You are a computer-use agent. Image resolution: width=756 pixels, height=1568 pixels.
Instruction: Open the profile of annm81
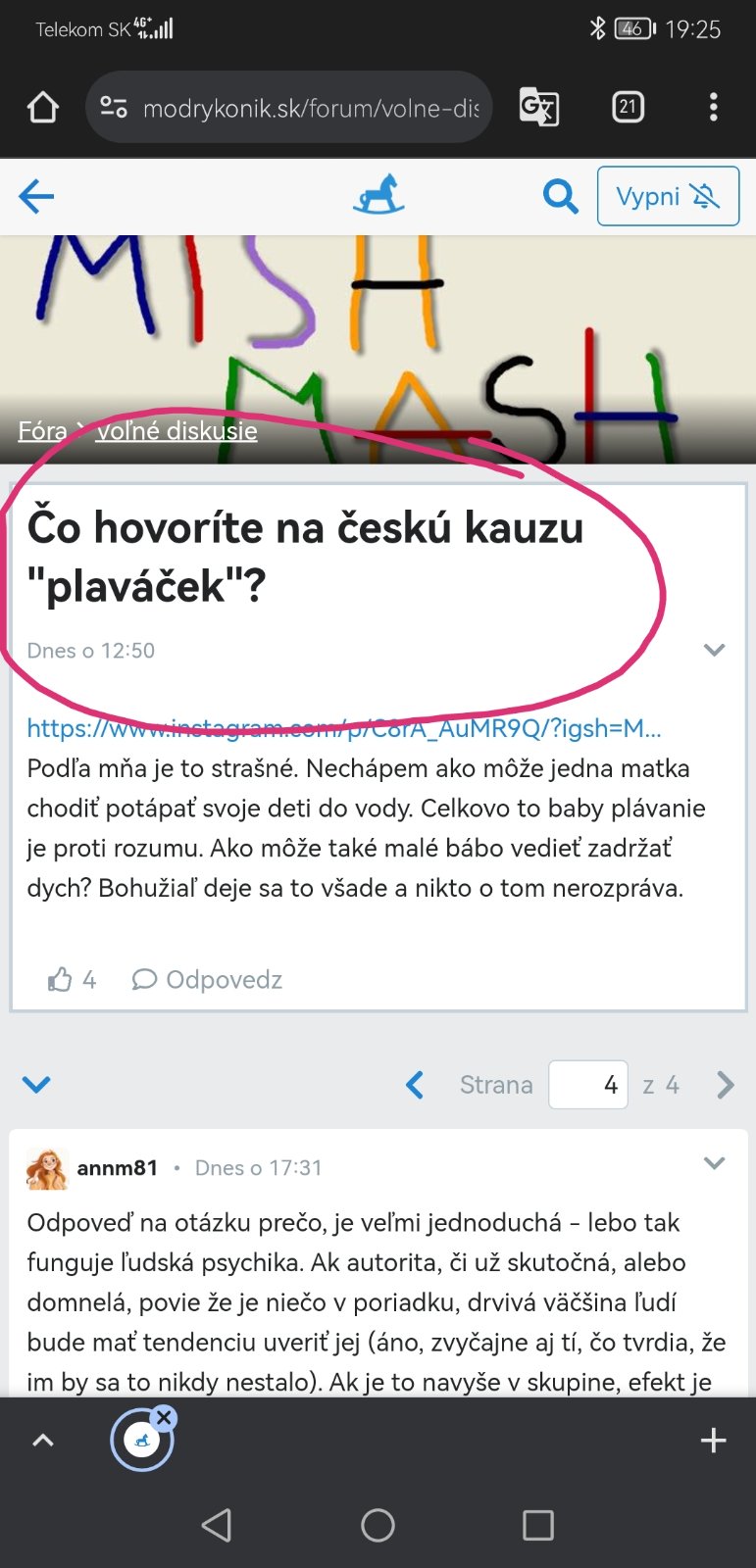click(x=117, y=1167)
